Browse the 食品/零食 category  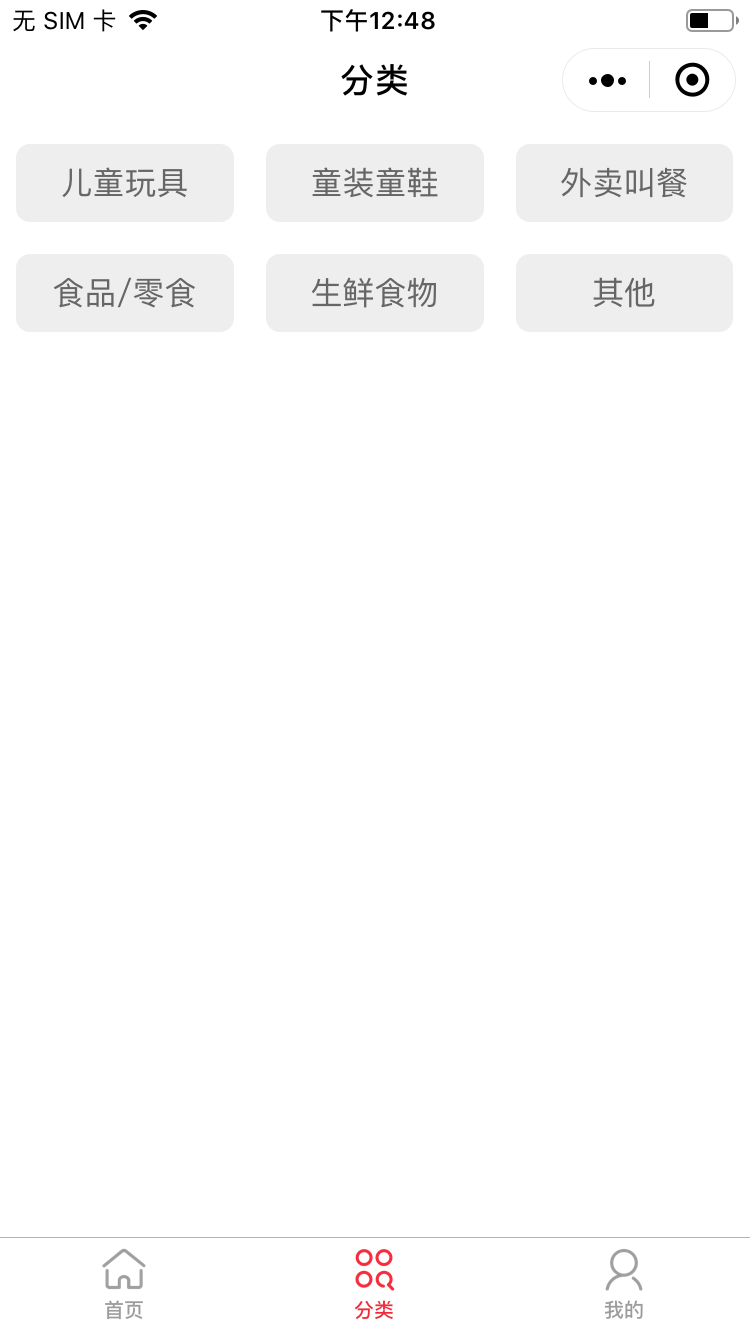point(125,293)
